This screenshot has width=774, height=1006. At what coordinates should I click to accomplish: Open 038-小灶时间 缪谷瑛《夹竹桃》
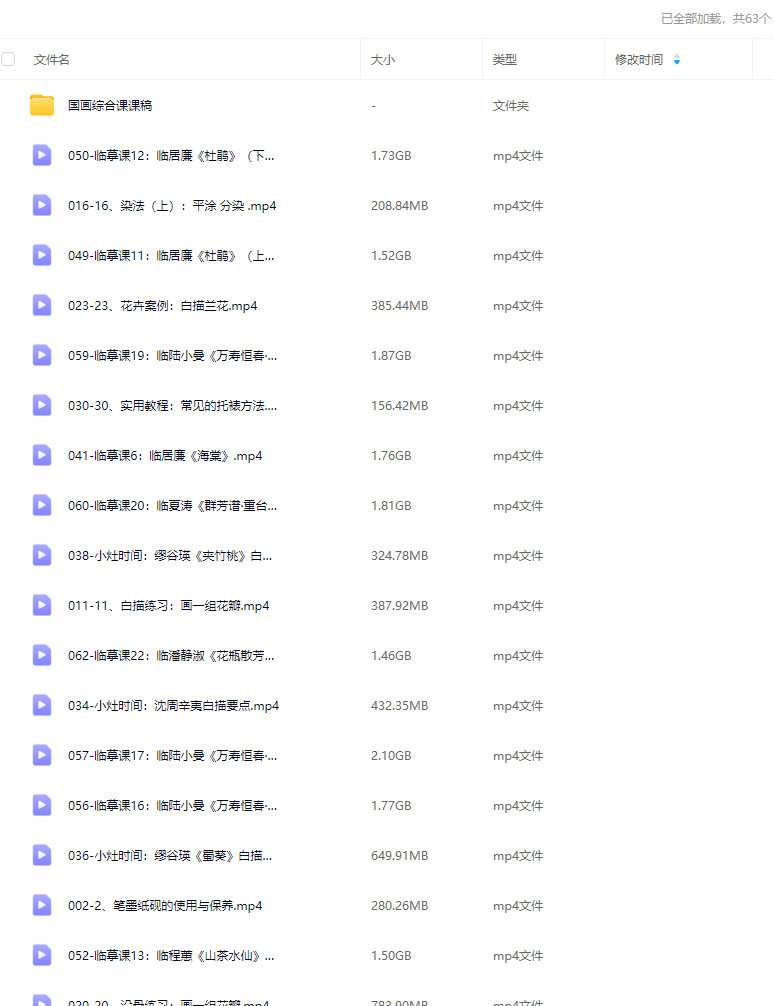pos(170,556)
